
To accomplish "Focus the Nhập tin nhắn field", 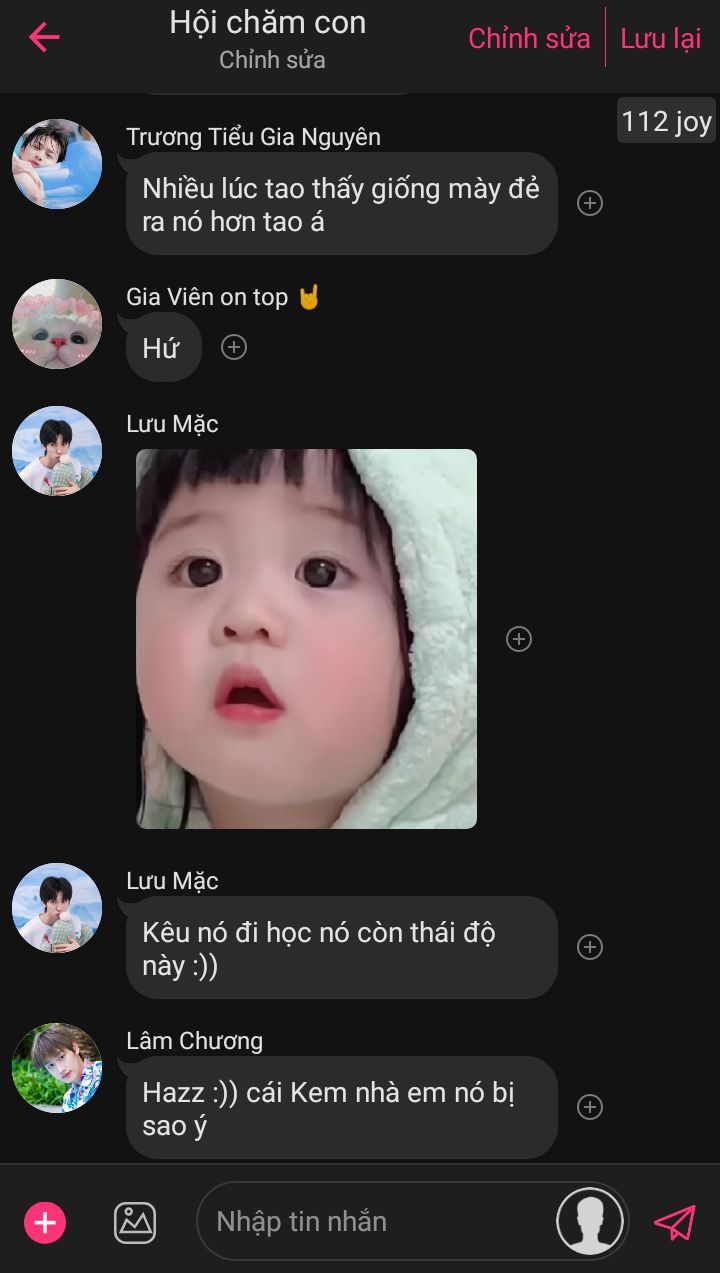I will click(x=380, y=1221).
